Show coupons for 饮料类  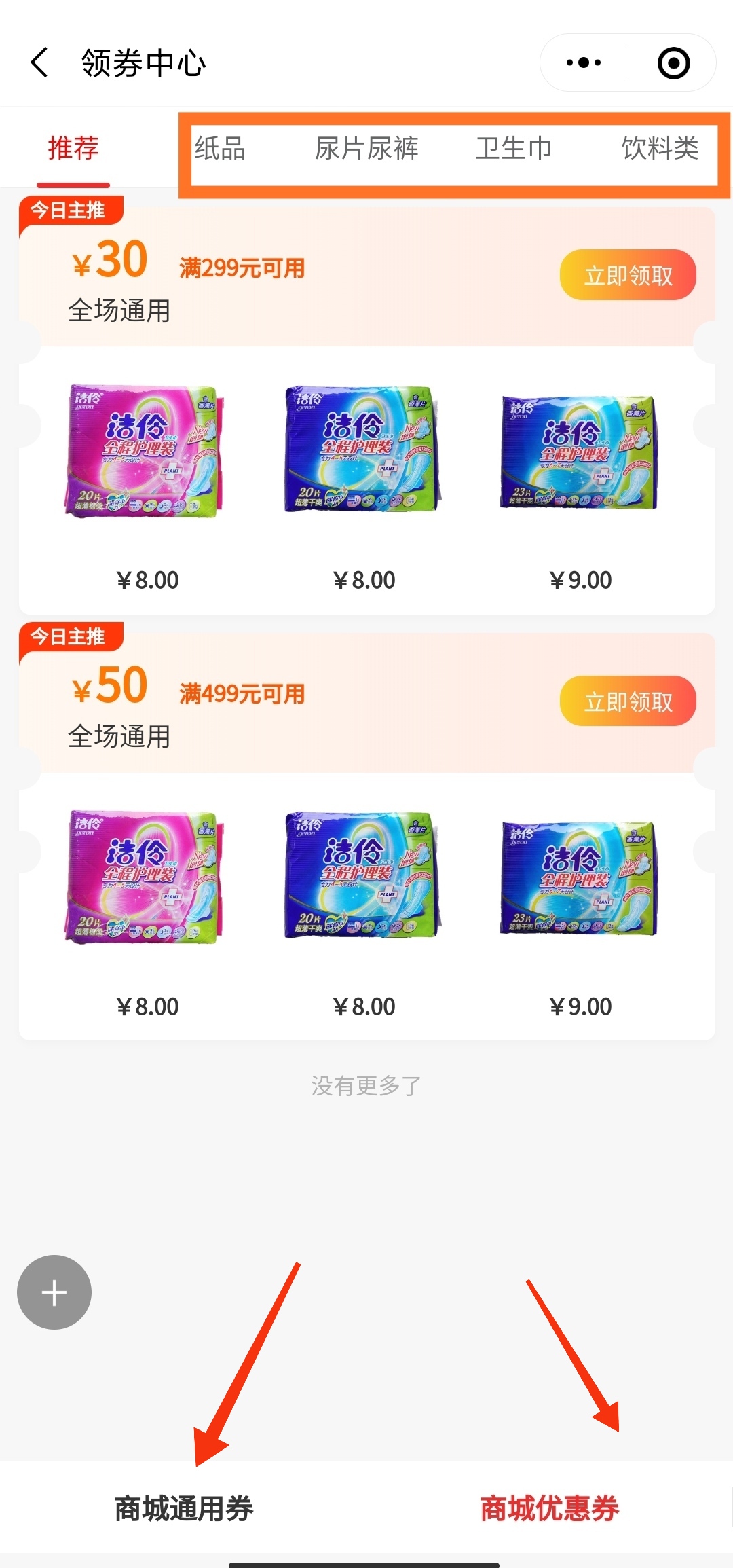(660, 148)
